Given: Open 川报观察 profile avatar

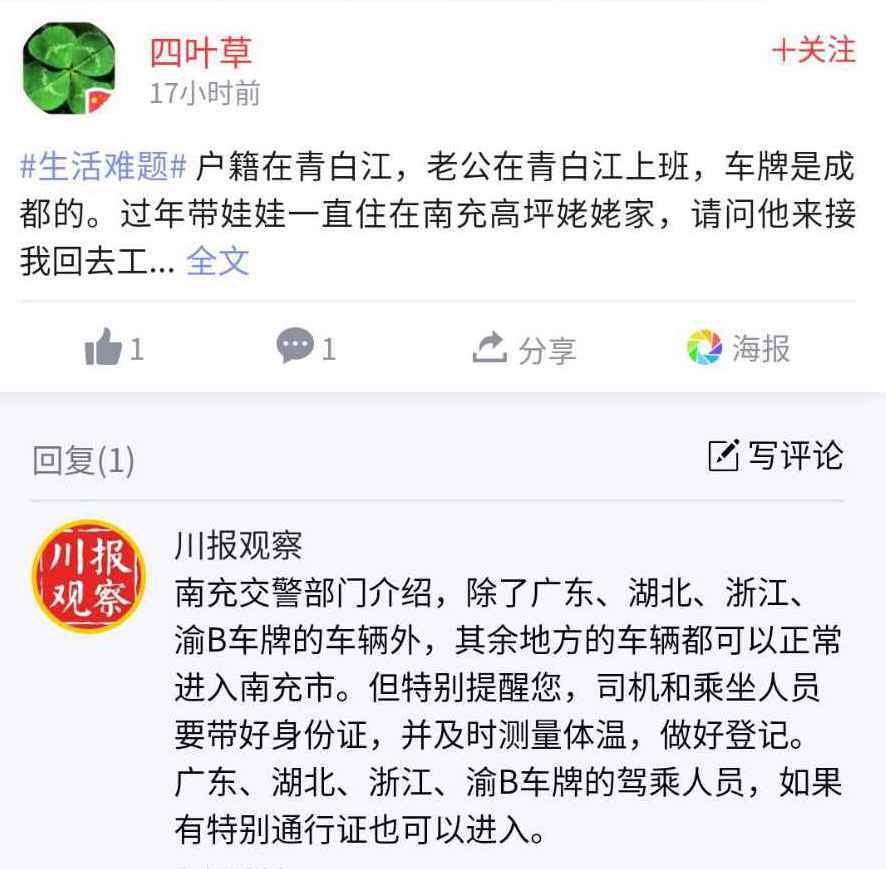Looking at the screenshot, I should [89, 576].
